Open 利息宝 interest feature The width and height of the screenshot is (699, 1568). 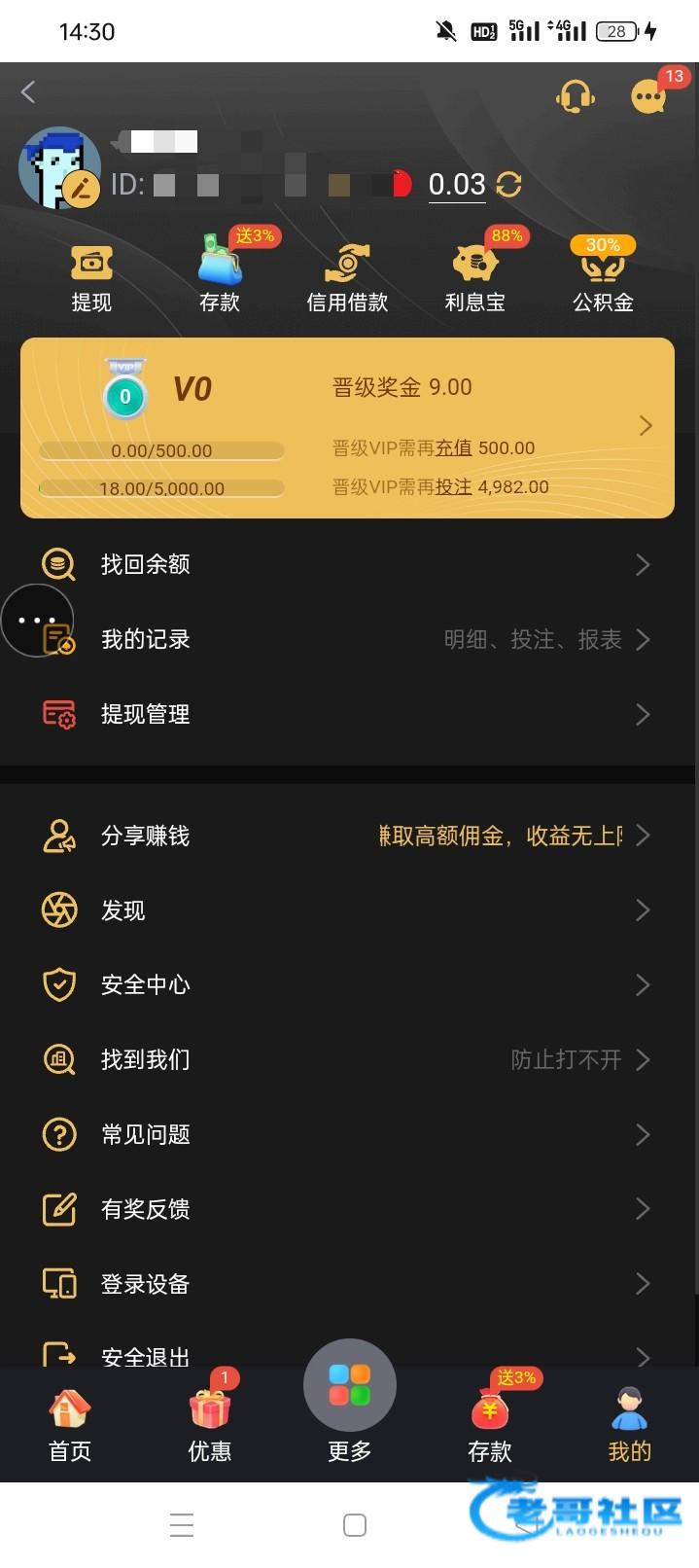[x=475, y=277]
